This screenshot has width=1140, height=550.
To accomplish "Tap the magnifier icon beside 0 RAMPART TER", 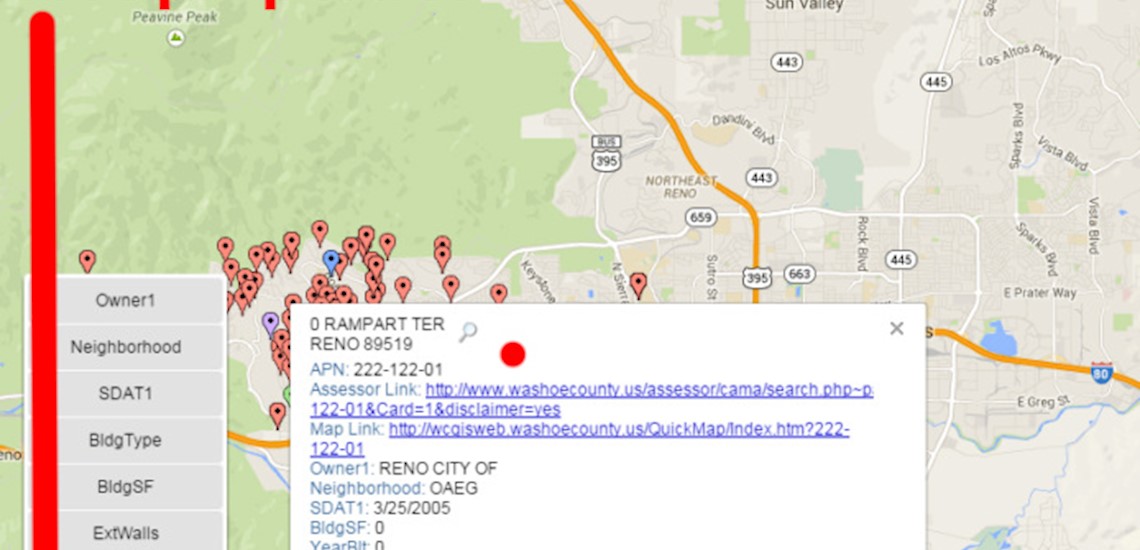I will click(468, 332).
